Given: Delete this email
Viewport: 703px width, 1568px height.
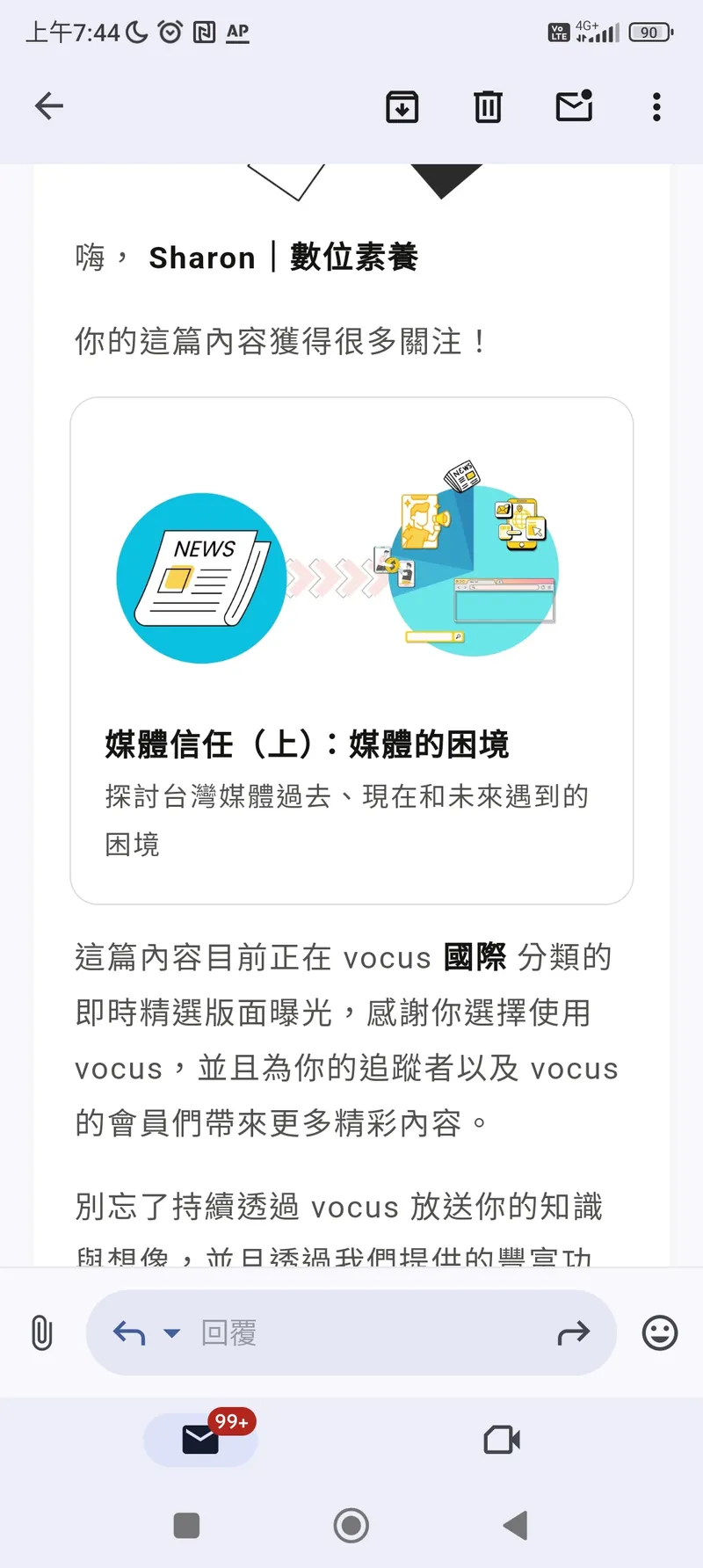Looking at the screenshot, I should [488, 107].
